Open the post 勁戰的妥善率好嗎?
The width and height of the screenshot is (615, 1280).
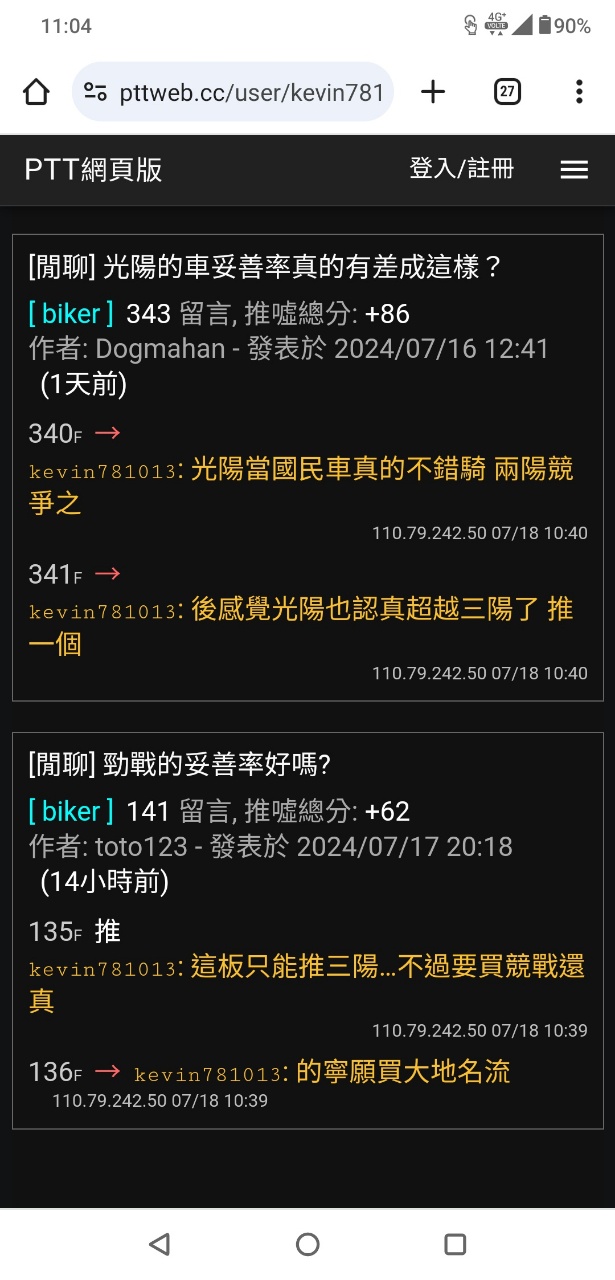coord(180,765)
